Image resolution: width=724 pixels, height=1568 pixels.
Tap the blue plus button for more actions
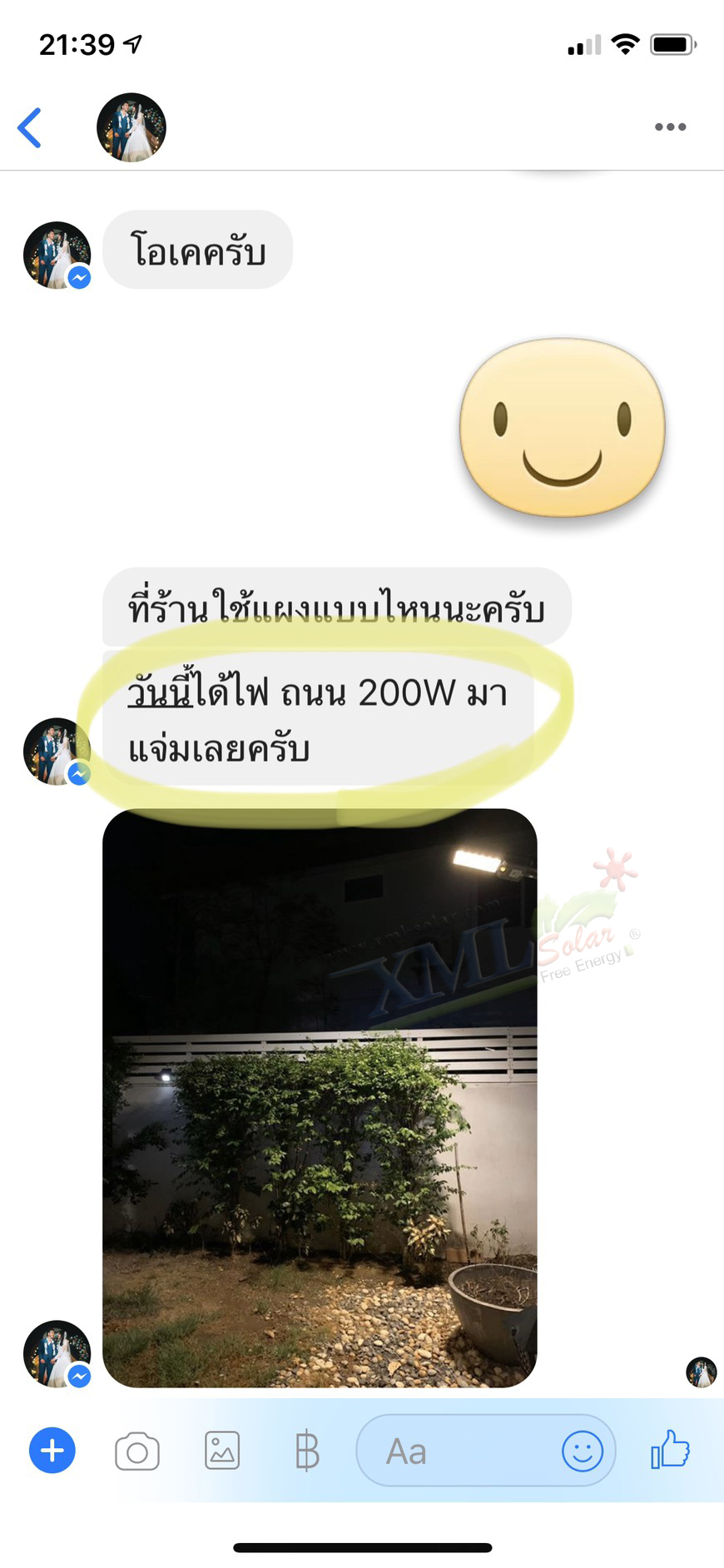52,1451
